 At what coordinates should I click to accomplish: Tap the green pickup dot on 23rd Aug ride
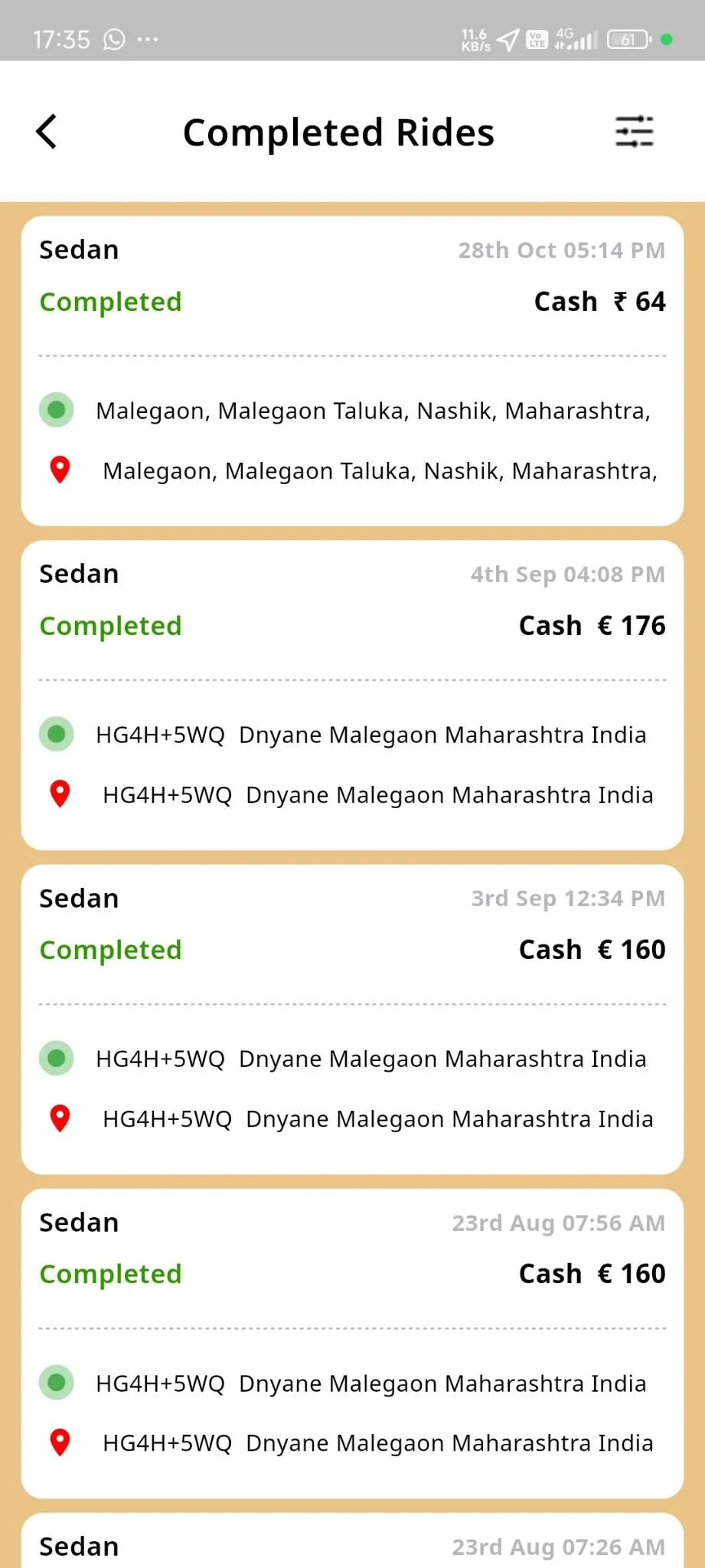(x=56, y=1382)
